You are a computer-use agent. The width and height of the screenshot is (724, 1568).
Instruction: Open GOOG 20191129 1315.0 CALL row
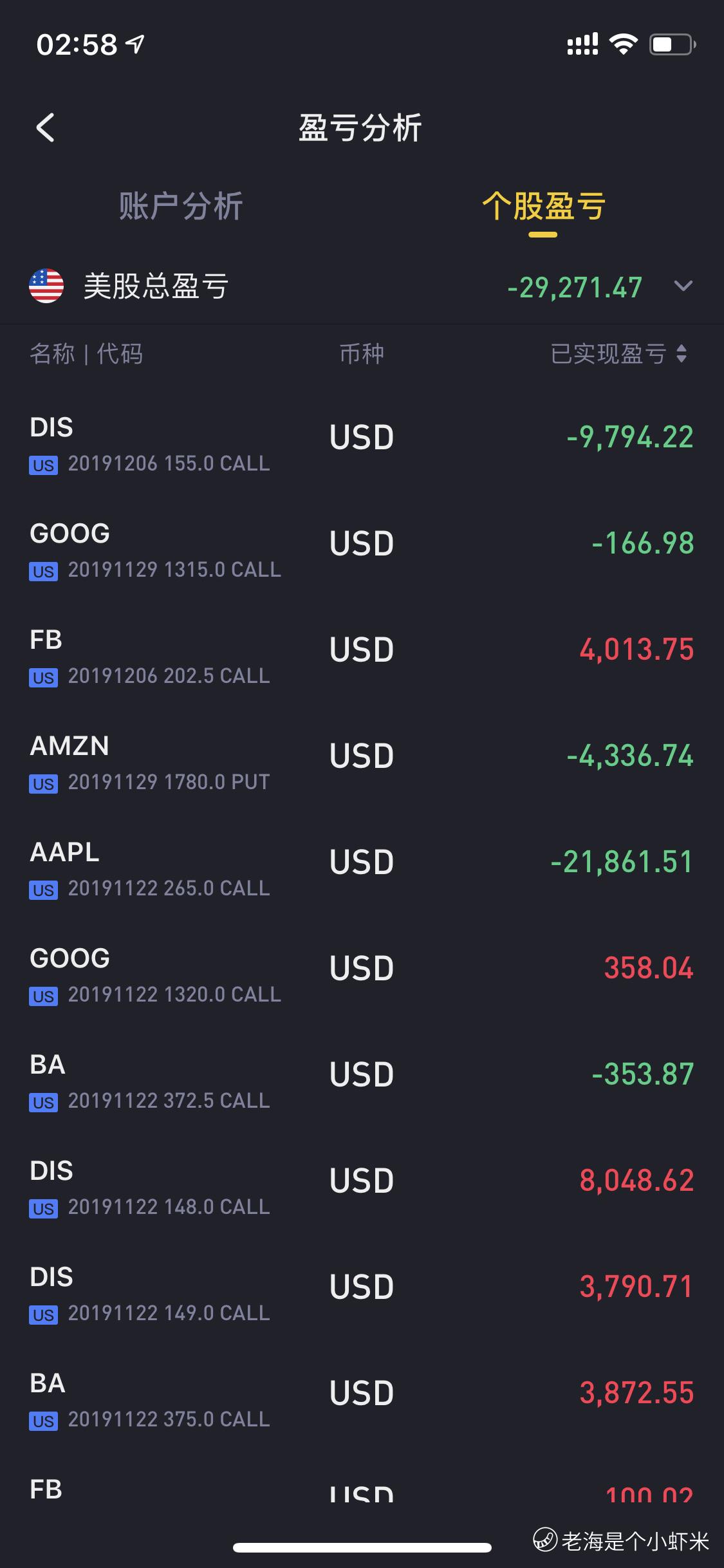[x=362, y=551]
